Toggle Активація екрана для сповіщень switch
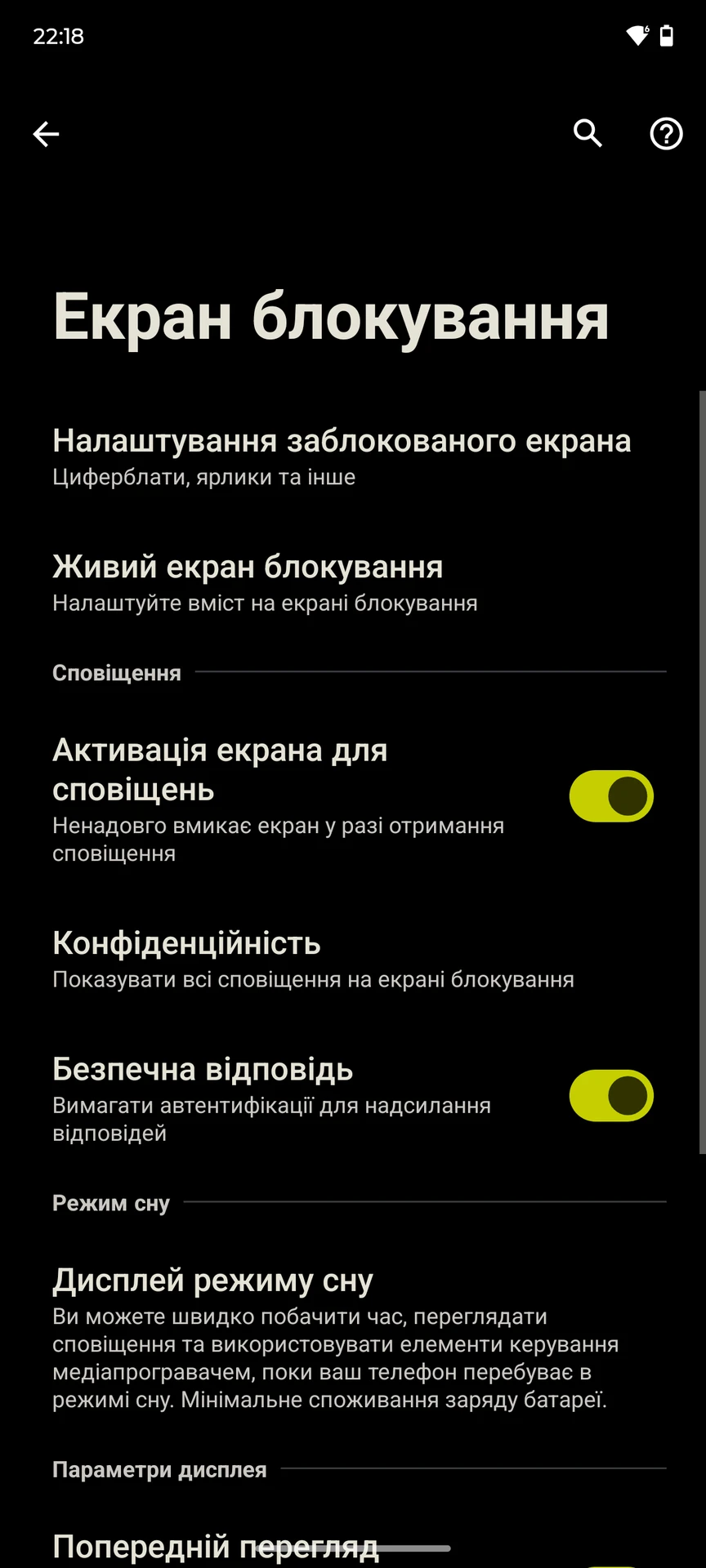 (x=610, y=796)
